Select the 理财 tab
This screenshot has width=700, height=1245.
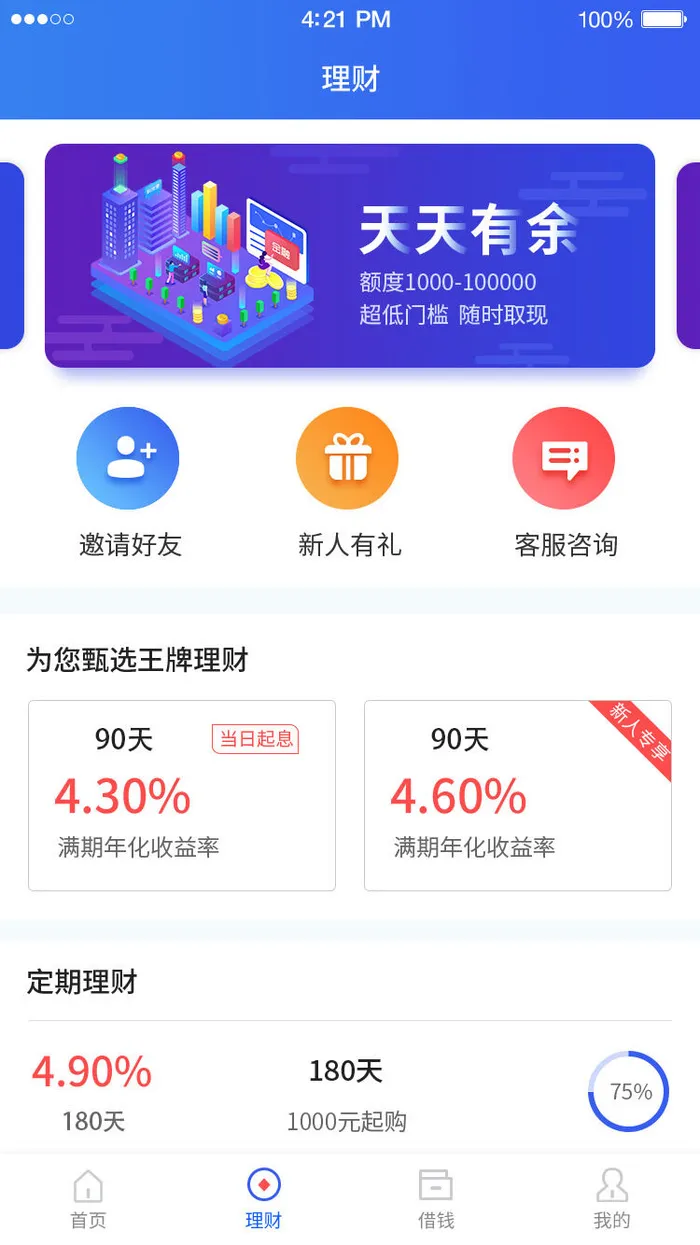(x=263, y=1198)
